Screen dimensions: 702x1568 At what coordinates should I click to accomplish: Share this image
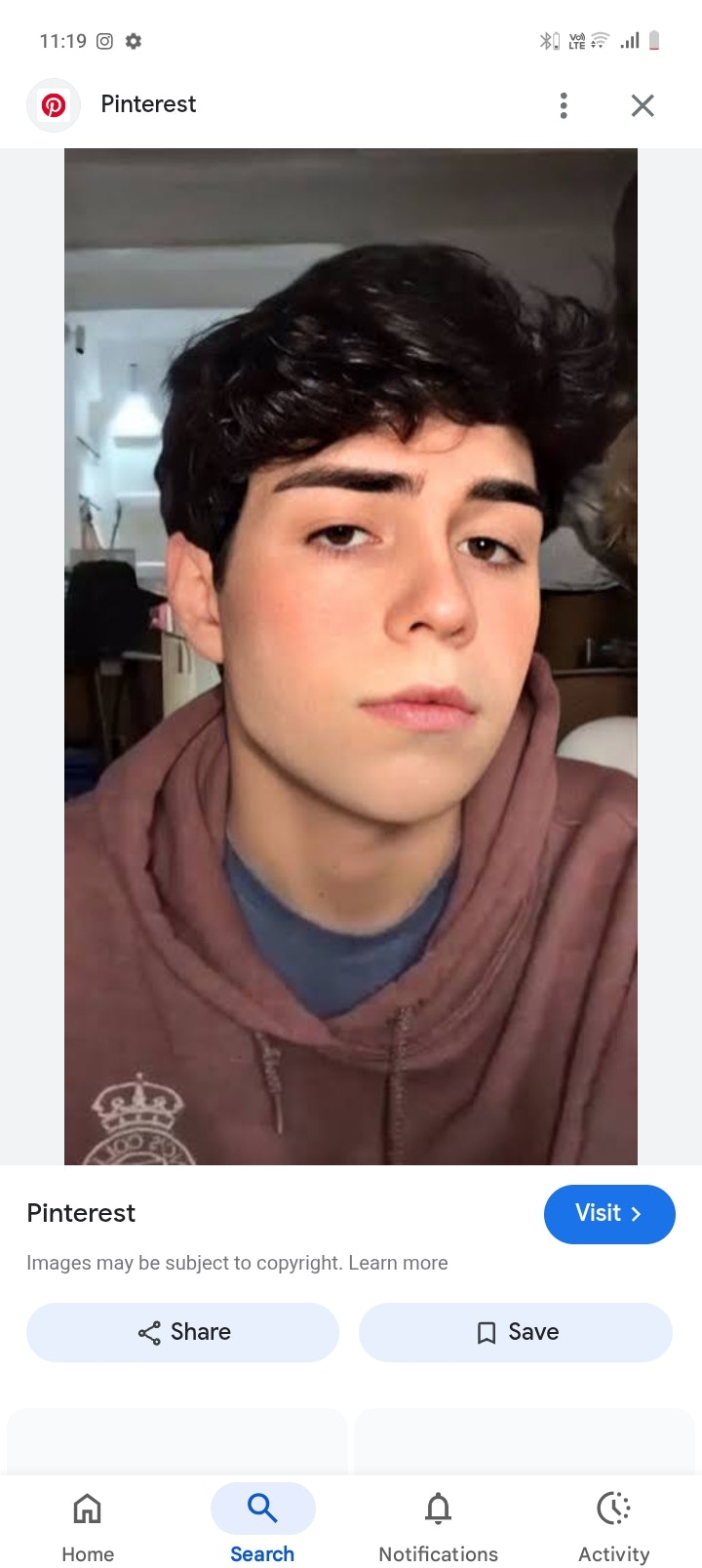(183, 1332)
